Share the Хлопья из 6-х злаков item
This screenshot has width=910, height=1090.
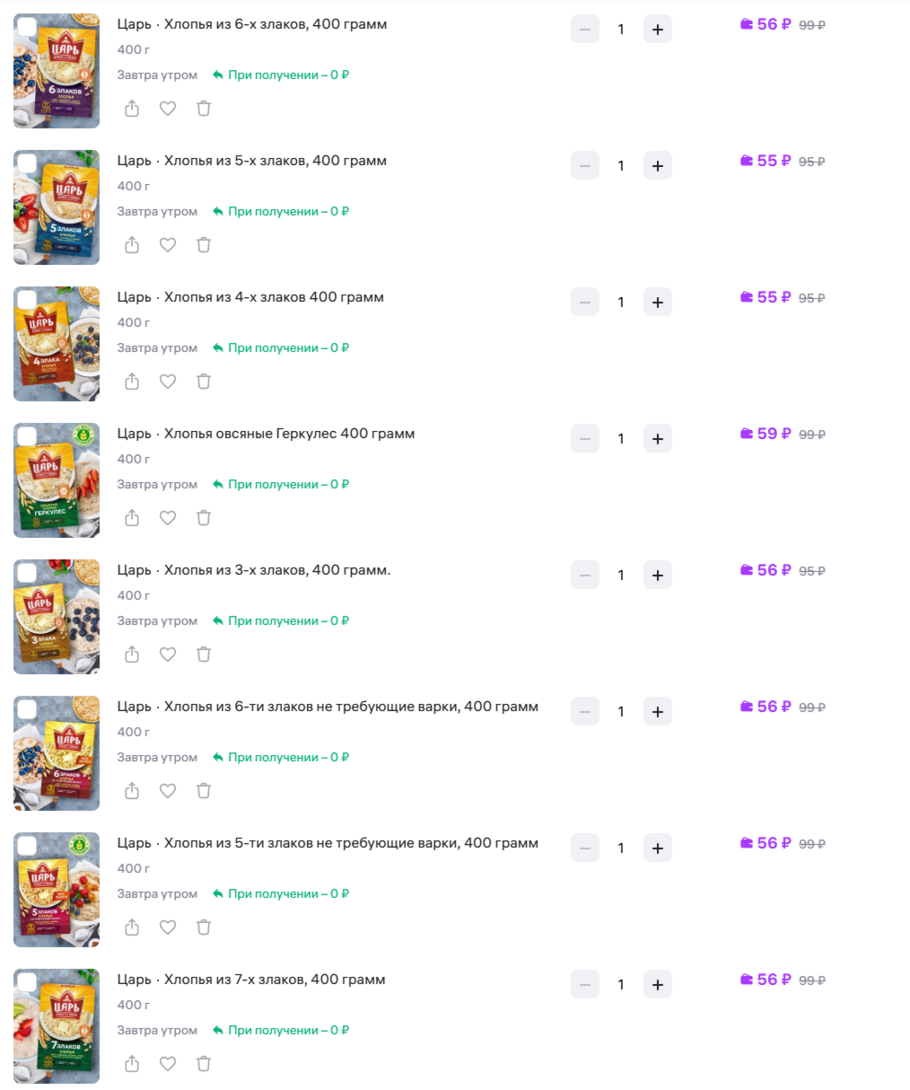click(132, 108)
